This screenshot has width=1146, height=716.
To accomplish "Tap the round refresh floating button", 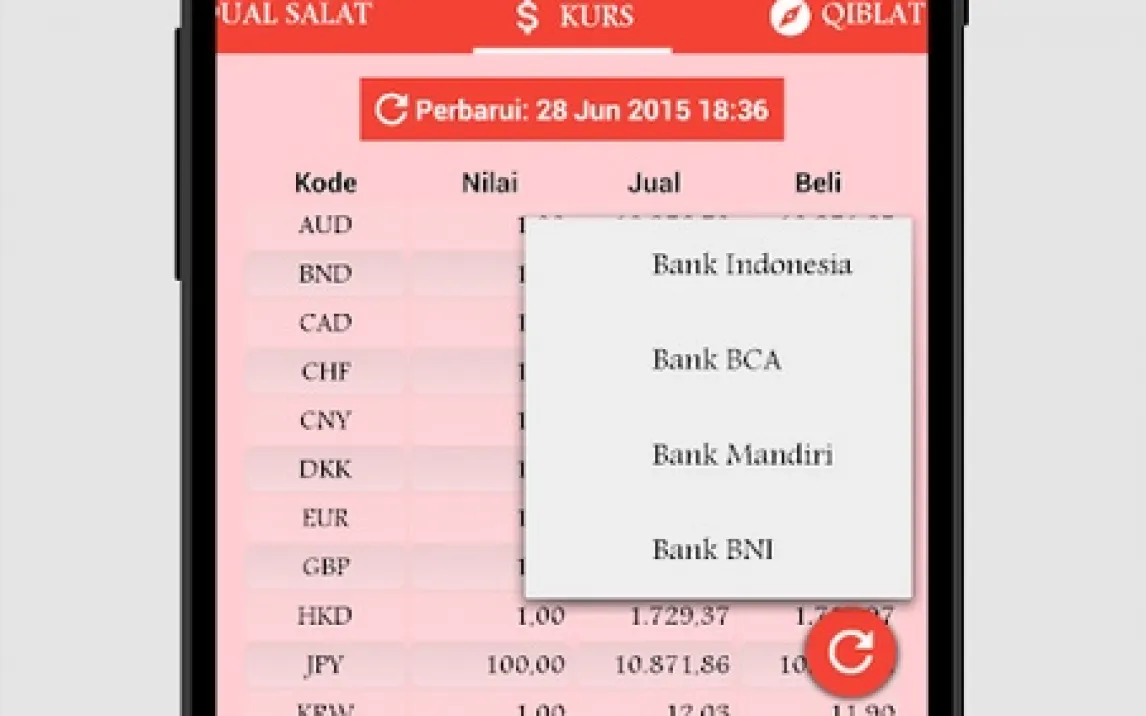I will coord(851,653).
